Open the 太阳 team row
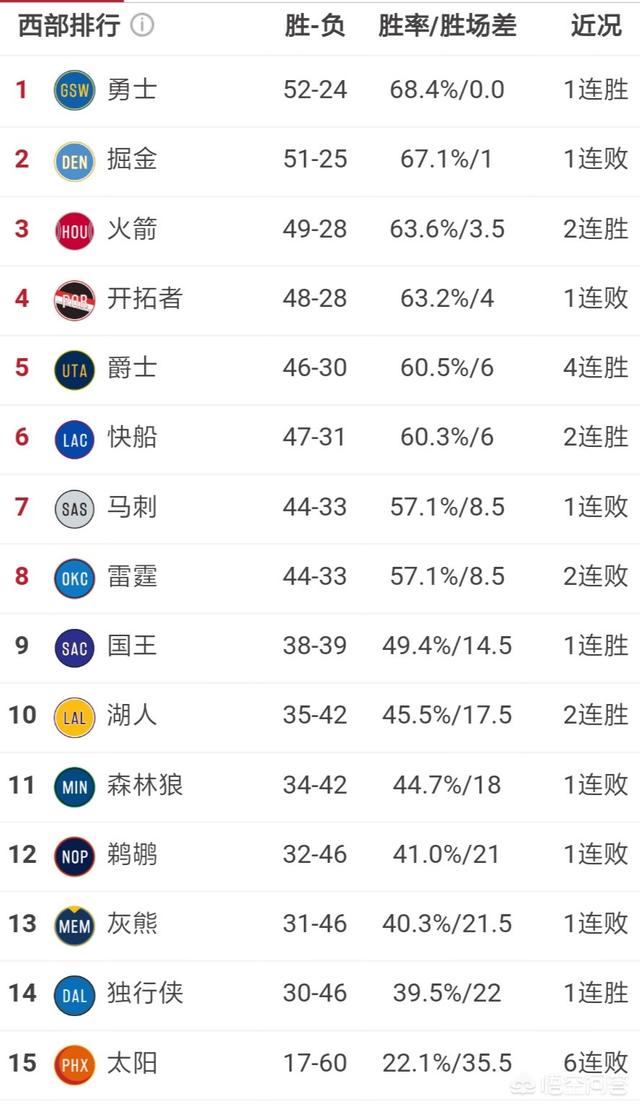 point(320,1064)
